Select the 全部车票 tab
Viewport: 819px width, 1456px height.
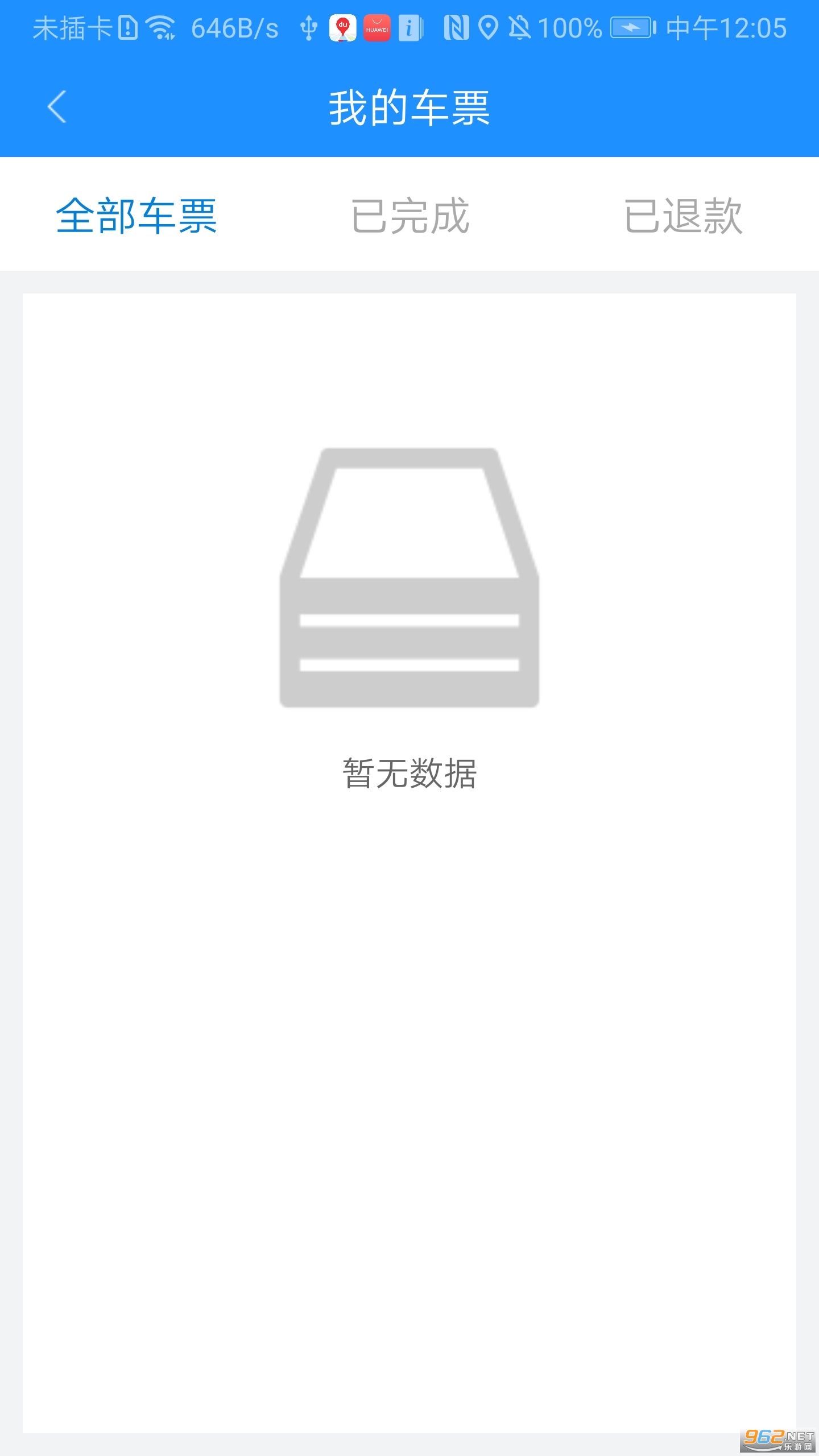tap(136, 216)
